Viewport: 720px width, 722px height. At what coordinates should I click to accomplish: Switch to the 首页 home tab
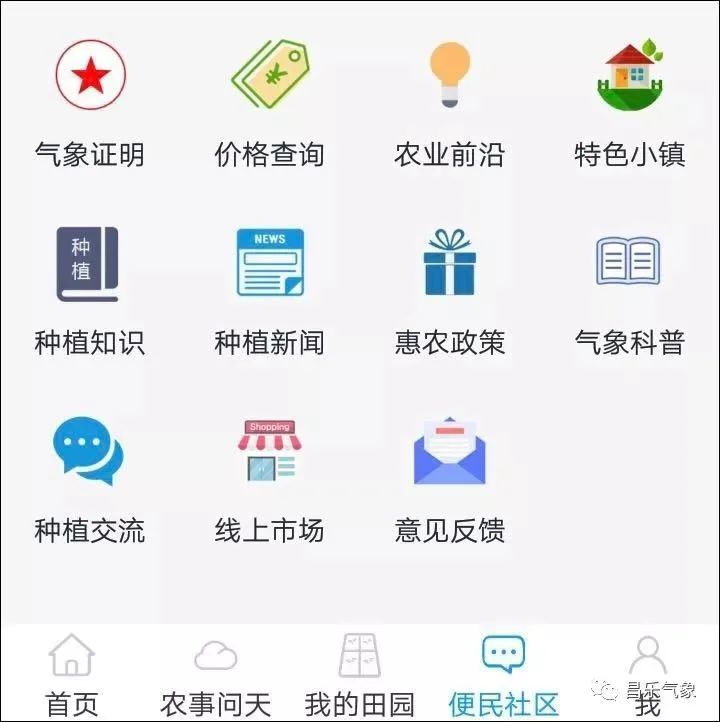tap(72, 675)
